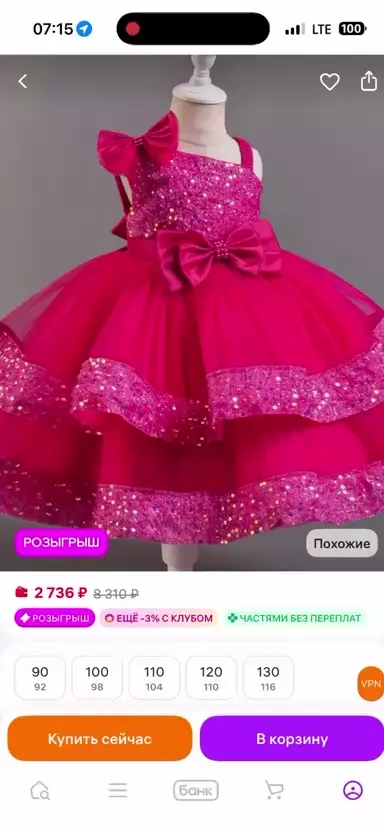Share this product
384x832 pixels.
[369, 81]
